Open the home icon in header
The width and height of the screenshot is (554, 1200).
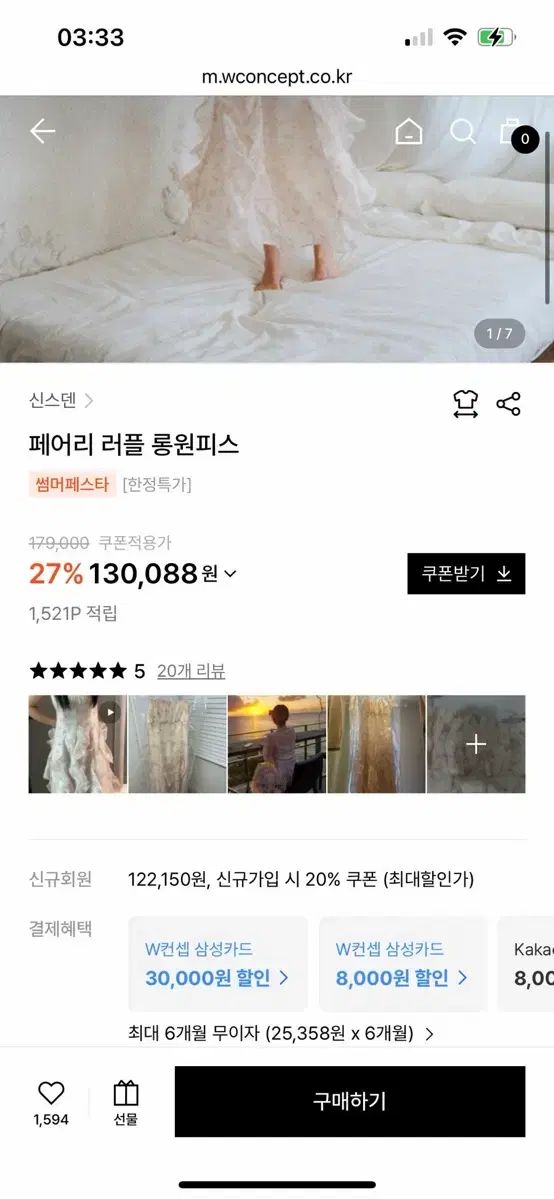(409, 131)
